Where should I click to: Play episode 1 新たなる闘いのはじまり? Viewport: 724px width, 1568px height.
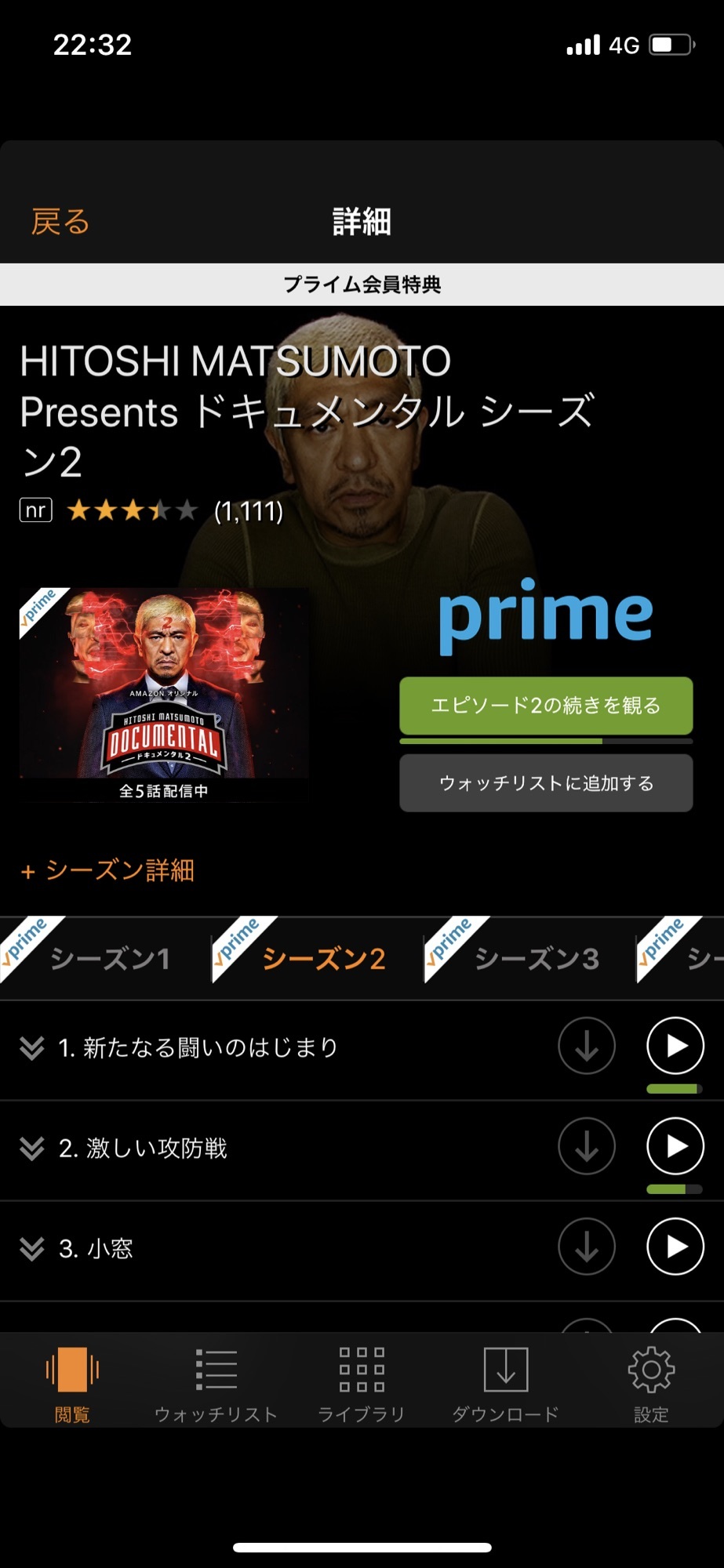pos(675,1046)
